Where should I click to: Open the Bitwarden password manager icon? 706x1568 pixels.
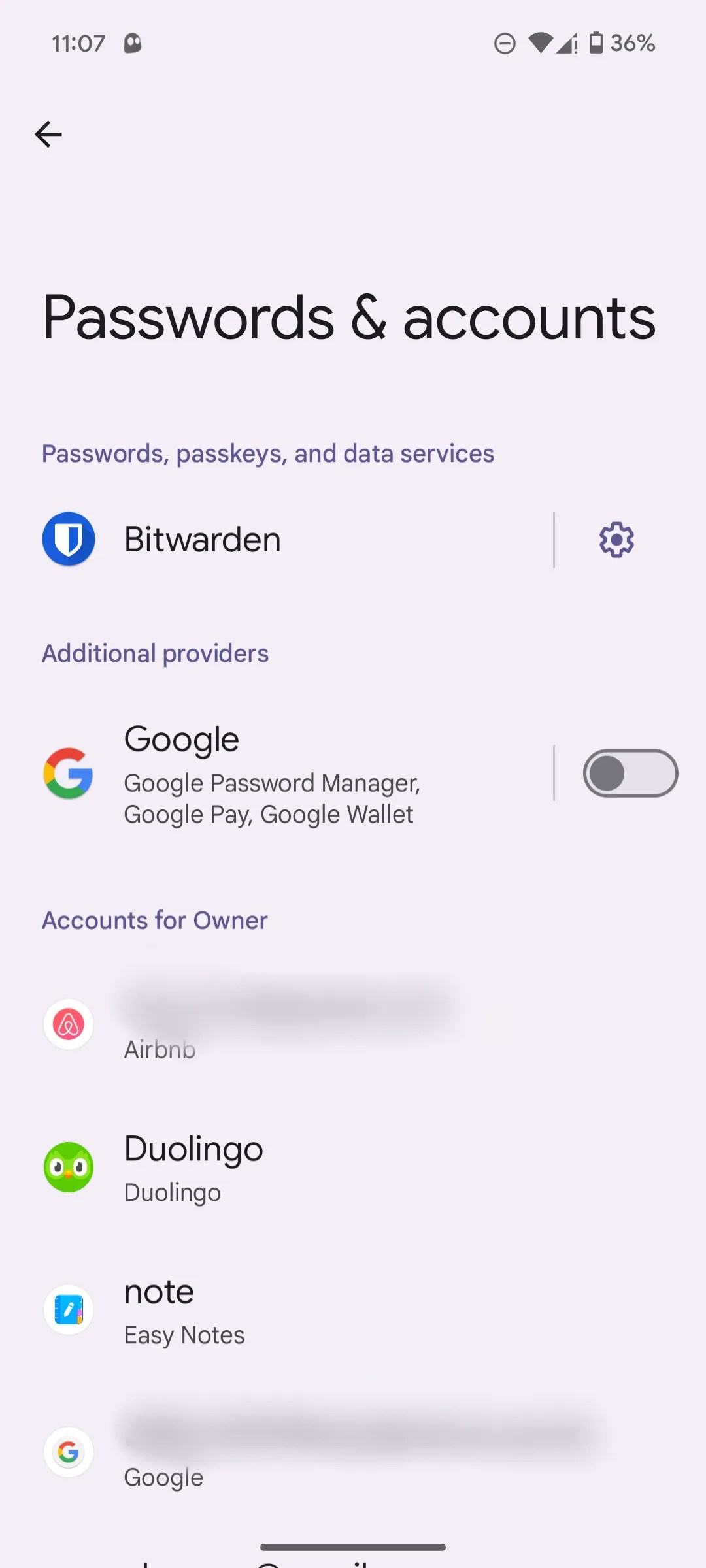(68, 539)
